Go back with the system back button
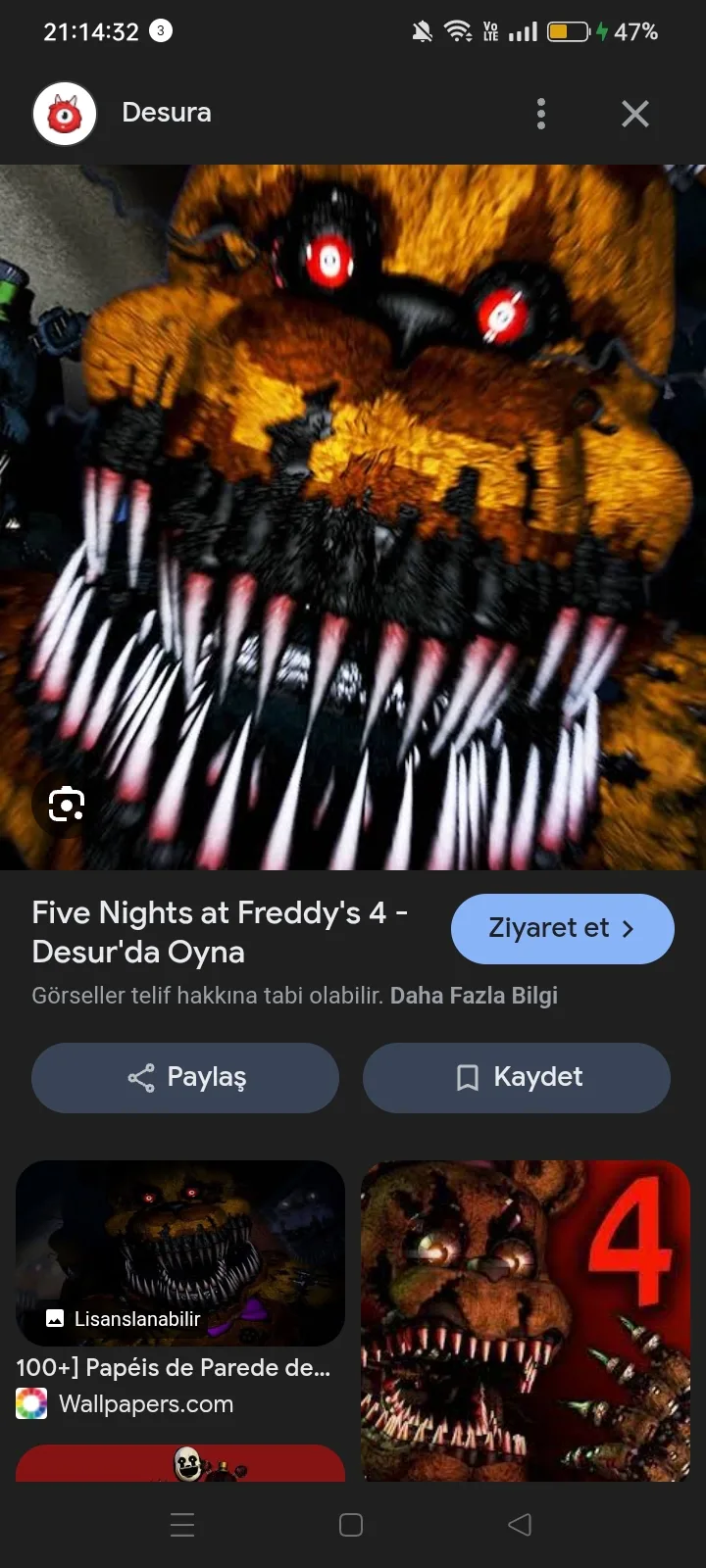Viewport: 706px width, 1568px height. point(520,1524)
